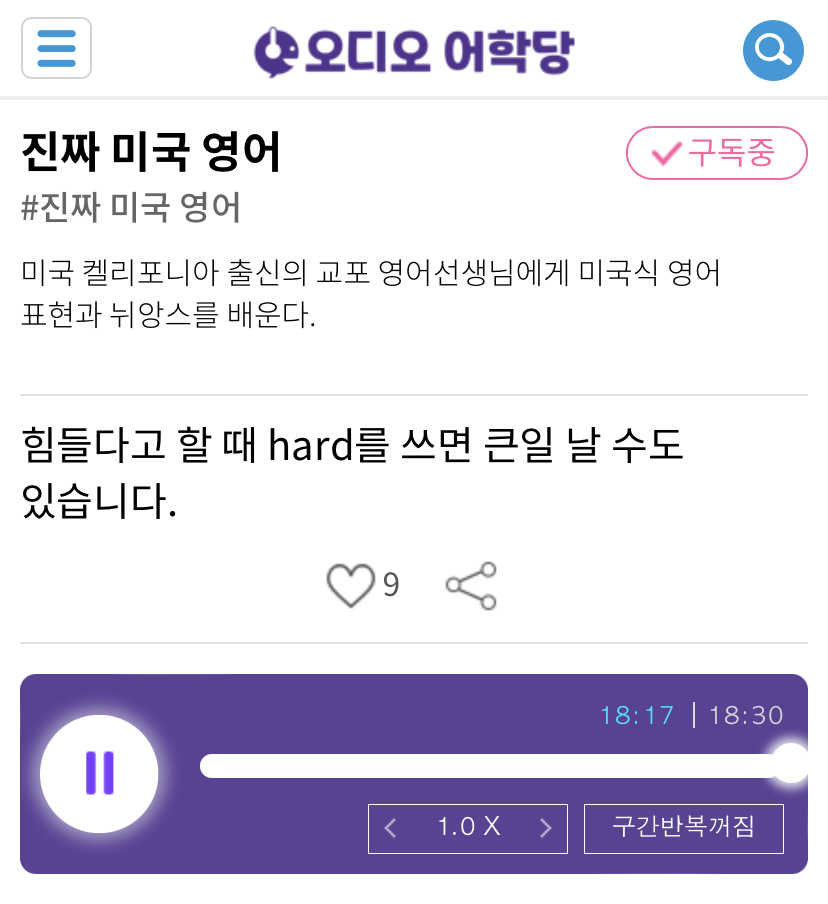Image resolution: width=828 pixels, height=904 pixels.
Task: Click the right chevron to increase playback speed
Action: coord(546,828)
